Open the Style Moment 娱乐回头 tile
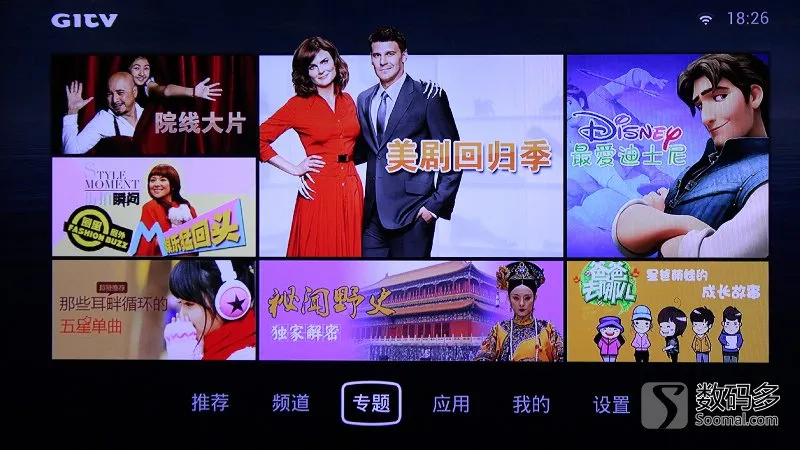The image size is (800, 450). click(x=153, y=207)
